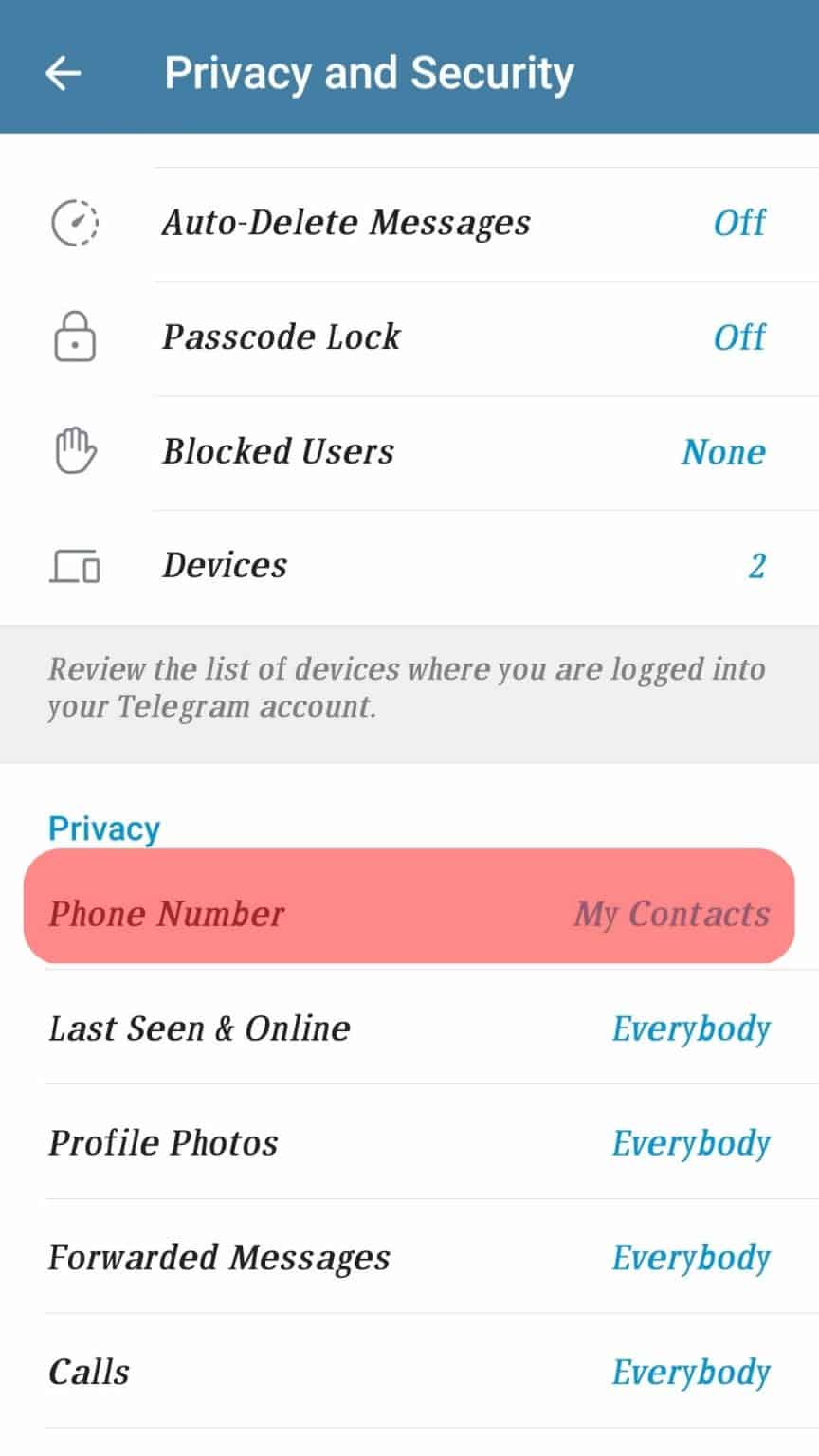
Task: Click "My Contacts" value for Phone Number
Action: [x=672, y=913]
